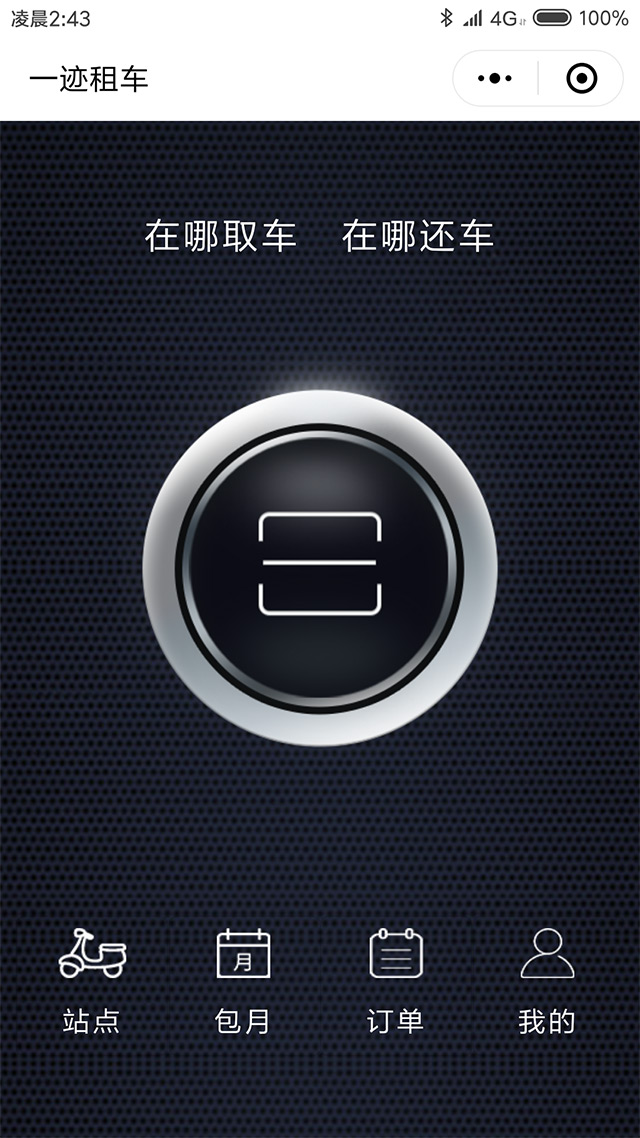
Task: Switch to the 包月 monthly plan tab
Action: tap(243, 981)
